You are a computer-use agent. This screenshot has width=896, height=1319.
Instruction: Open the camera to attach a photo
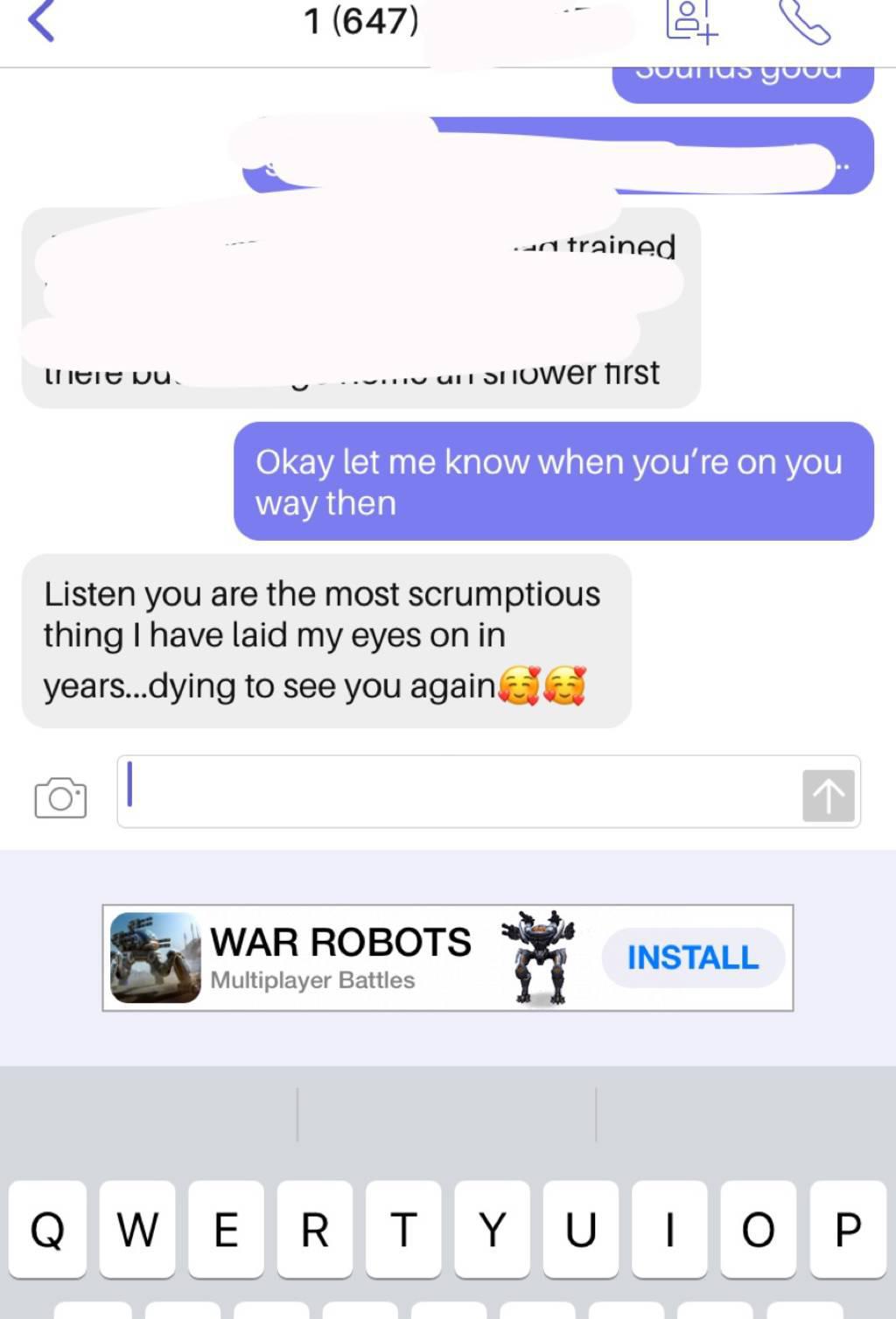coord(60,796)
